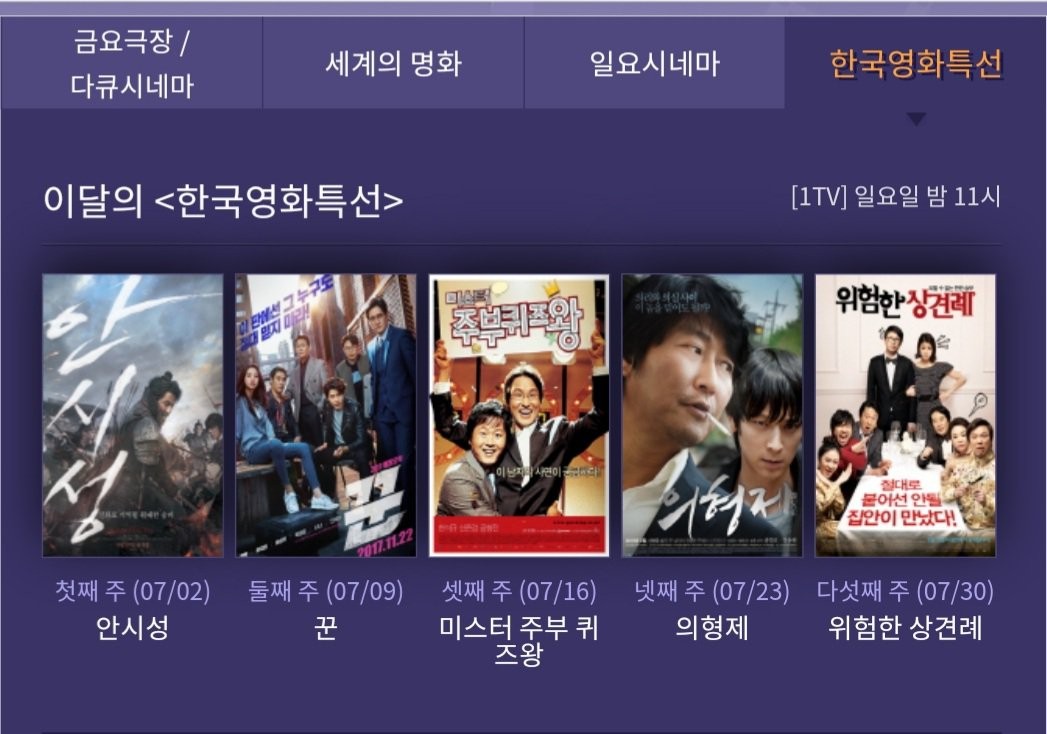Open the 위험한 상견례 movie card
Screen dimensions: 1047x734
click(905, 415)
